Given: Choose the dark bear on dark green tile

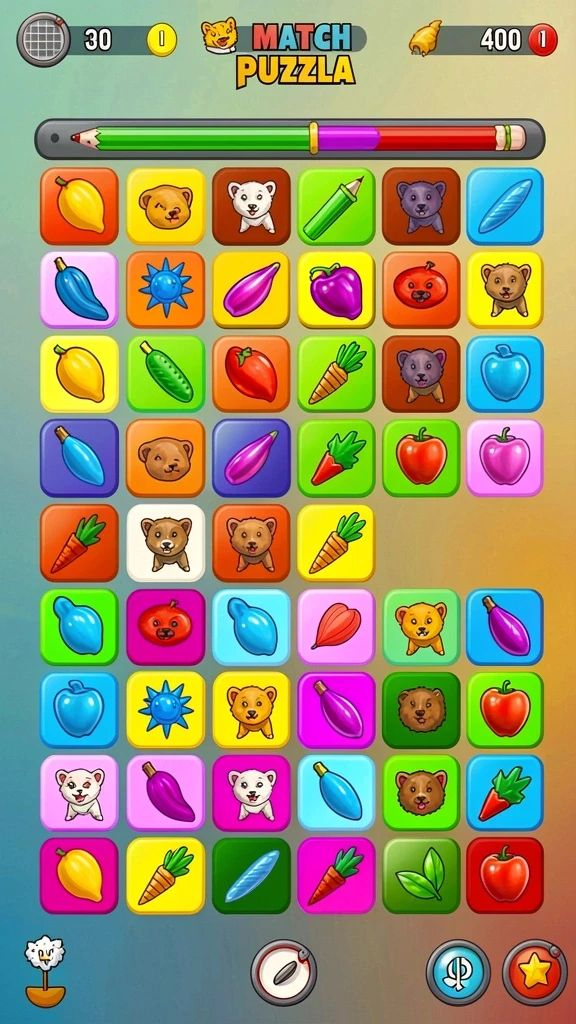Looking at the screenshot, I should [421, 709].
